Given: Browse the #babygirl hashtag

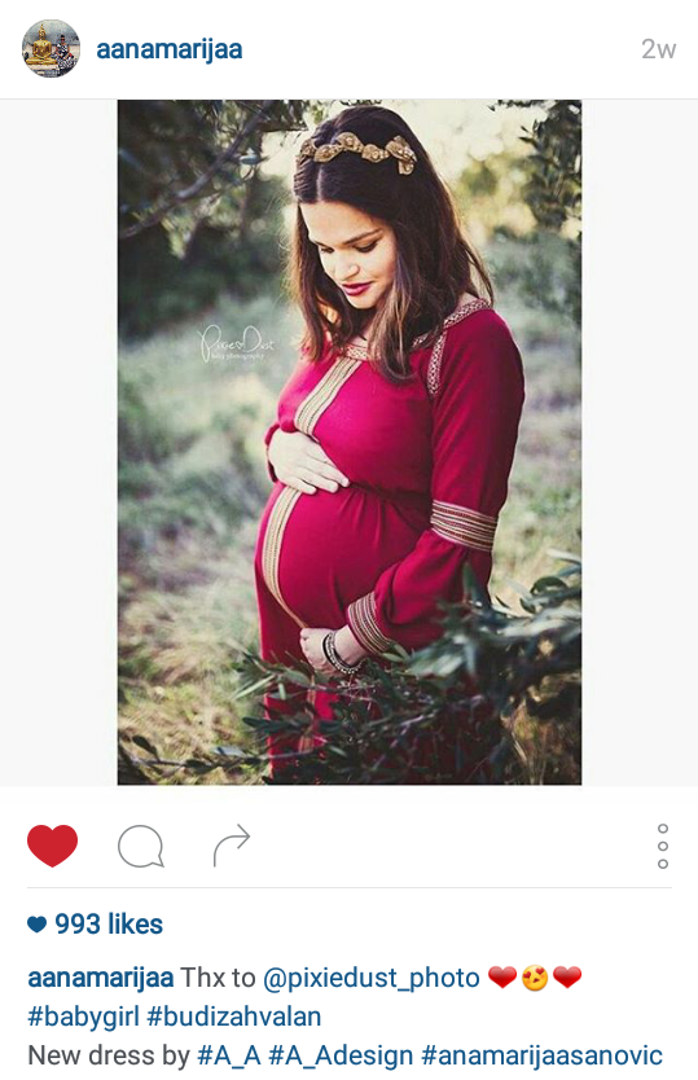Looking at the screenshot, I should click(x=83, y=1017).
